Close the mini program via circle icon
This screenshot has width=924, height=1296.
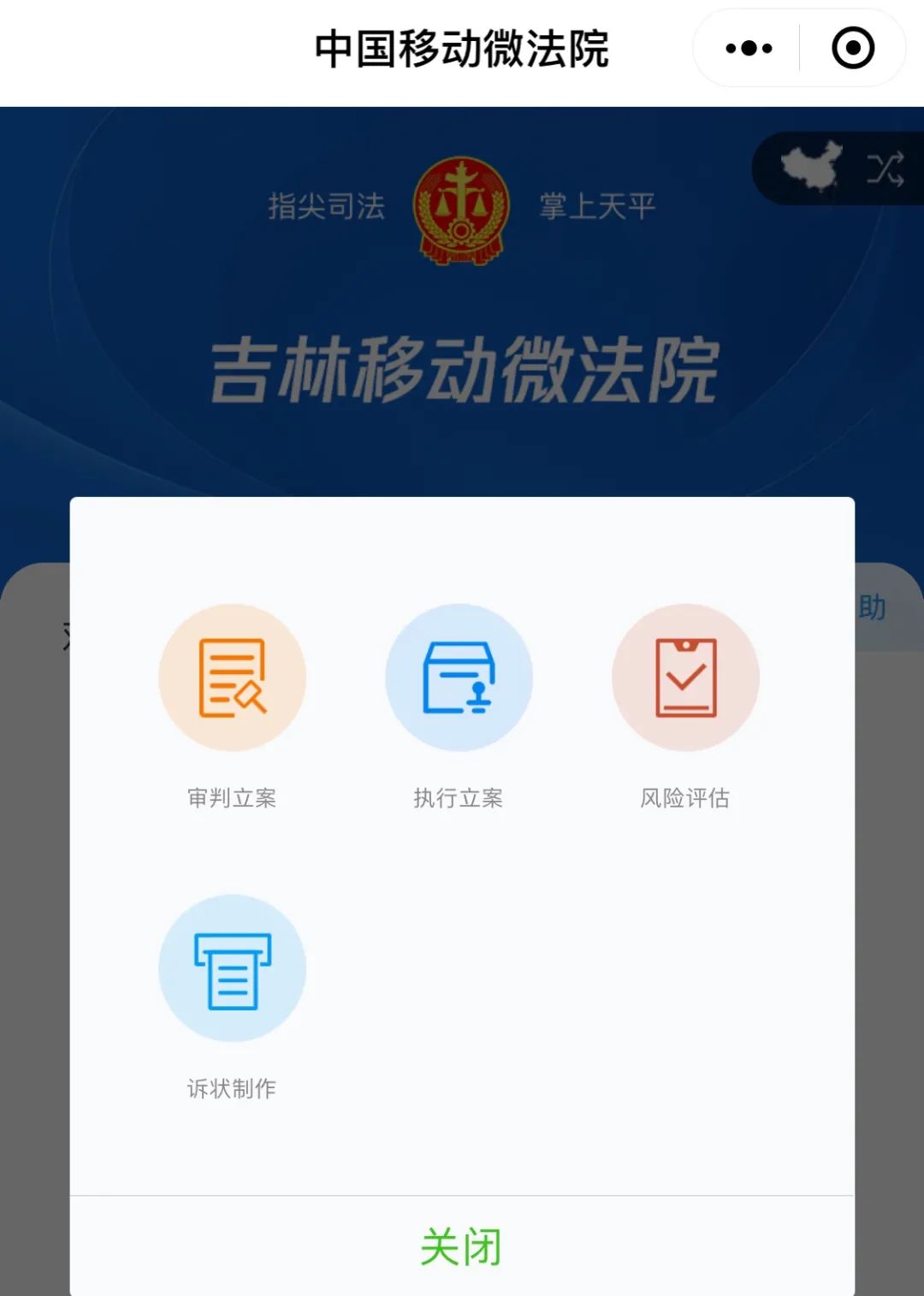click(853, 49)
